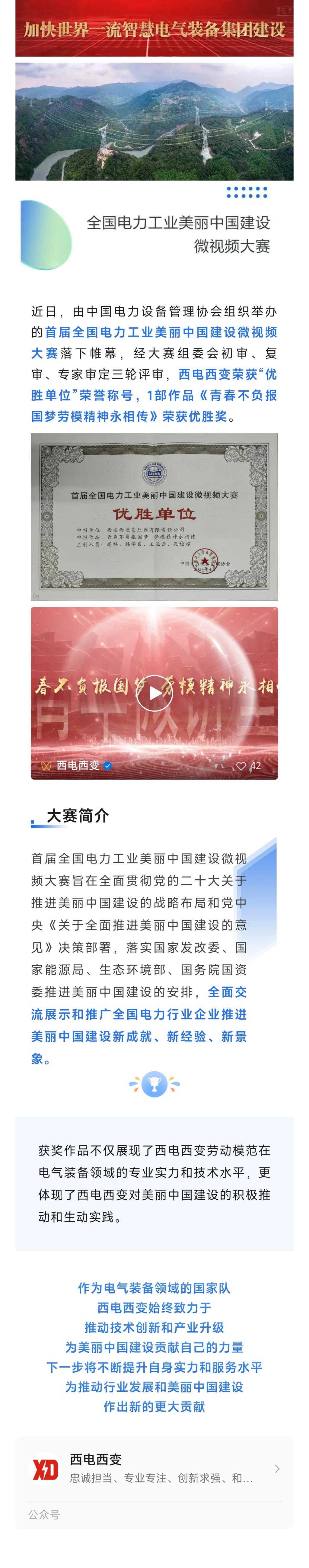Image resolution: width=309 pixels, height=1568 pixels.
Task: Like the video with the heart icon
Action: [241, 766]
